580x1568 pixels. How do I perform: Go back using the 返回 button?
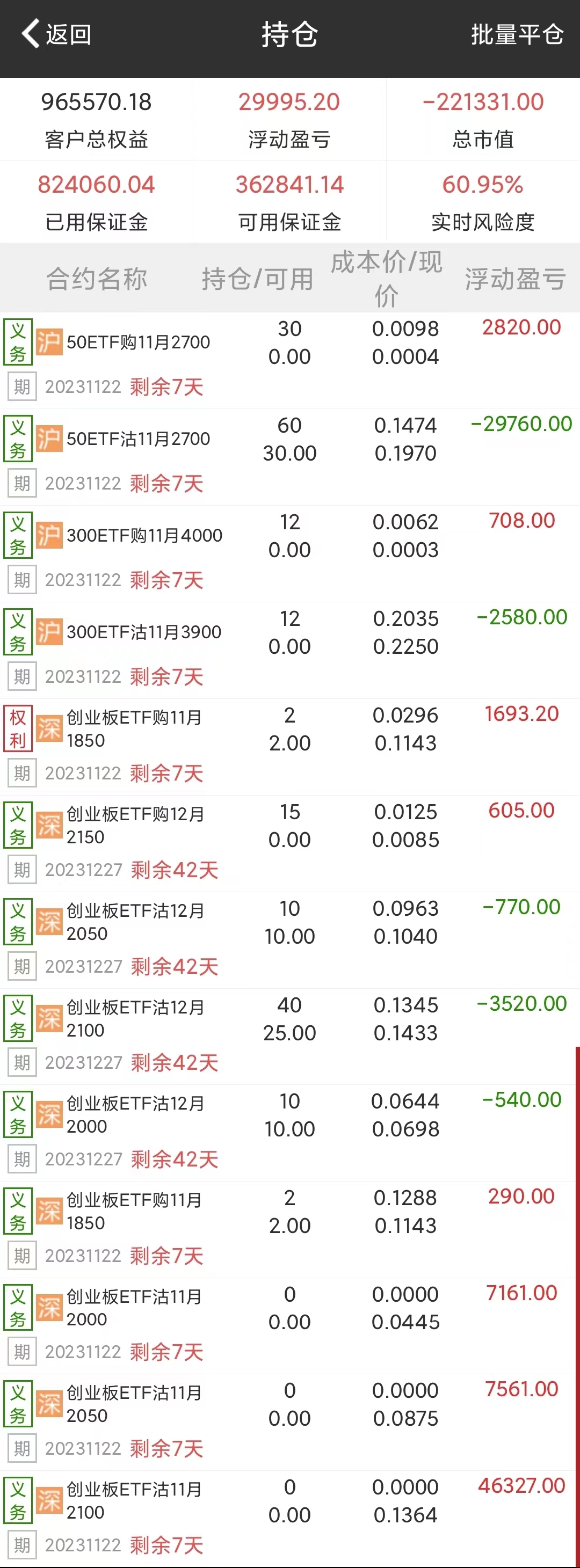click(x=57, y=35)
